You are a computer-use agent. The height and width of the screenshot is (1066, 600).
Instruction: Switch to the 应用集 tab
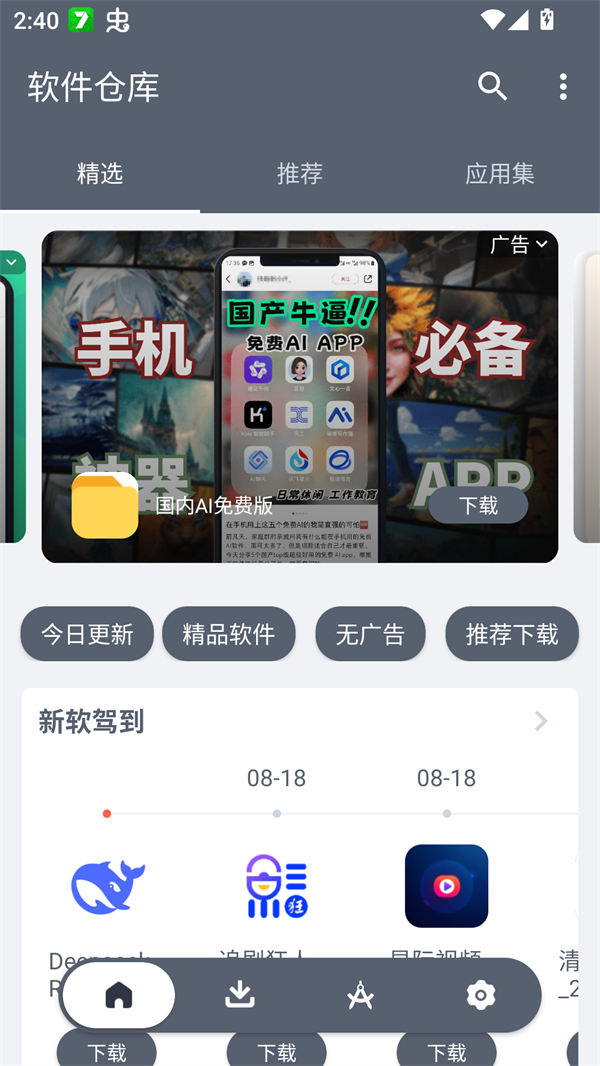tap(500, 173)
